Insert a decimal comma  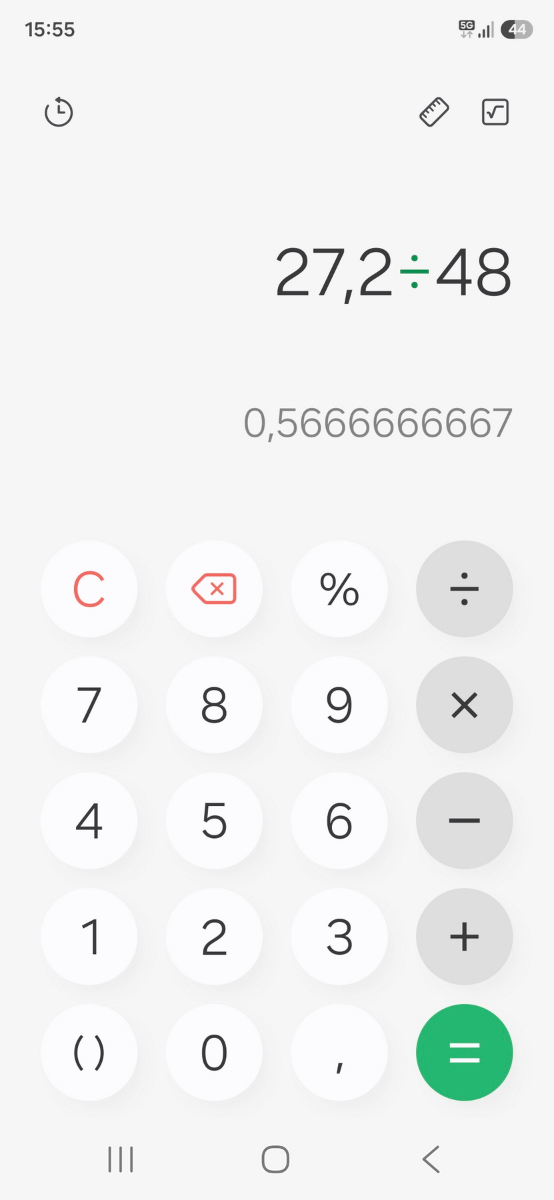tap(339, 1053)
